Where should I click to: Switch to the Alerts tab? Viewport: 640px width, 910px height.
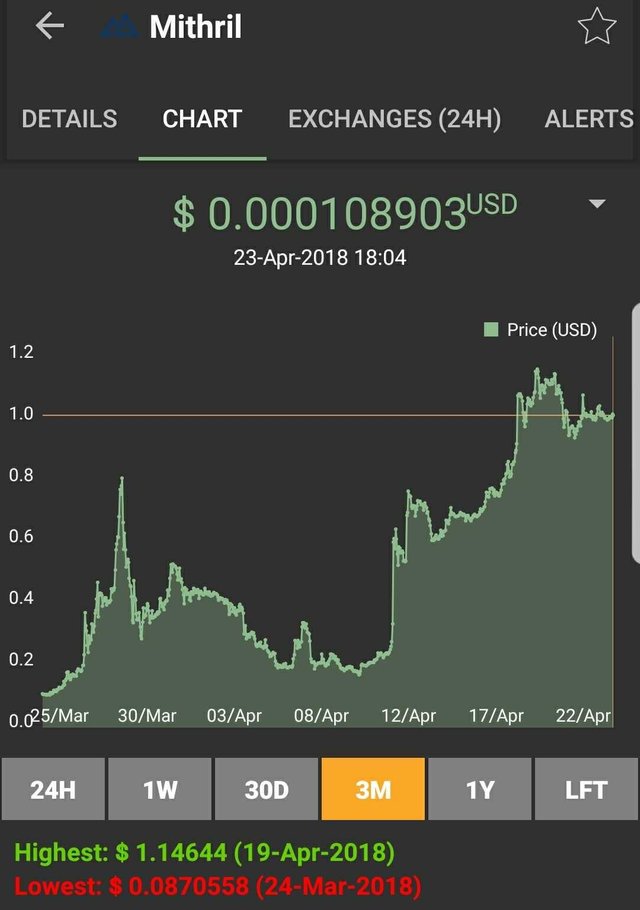point(589,119)
